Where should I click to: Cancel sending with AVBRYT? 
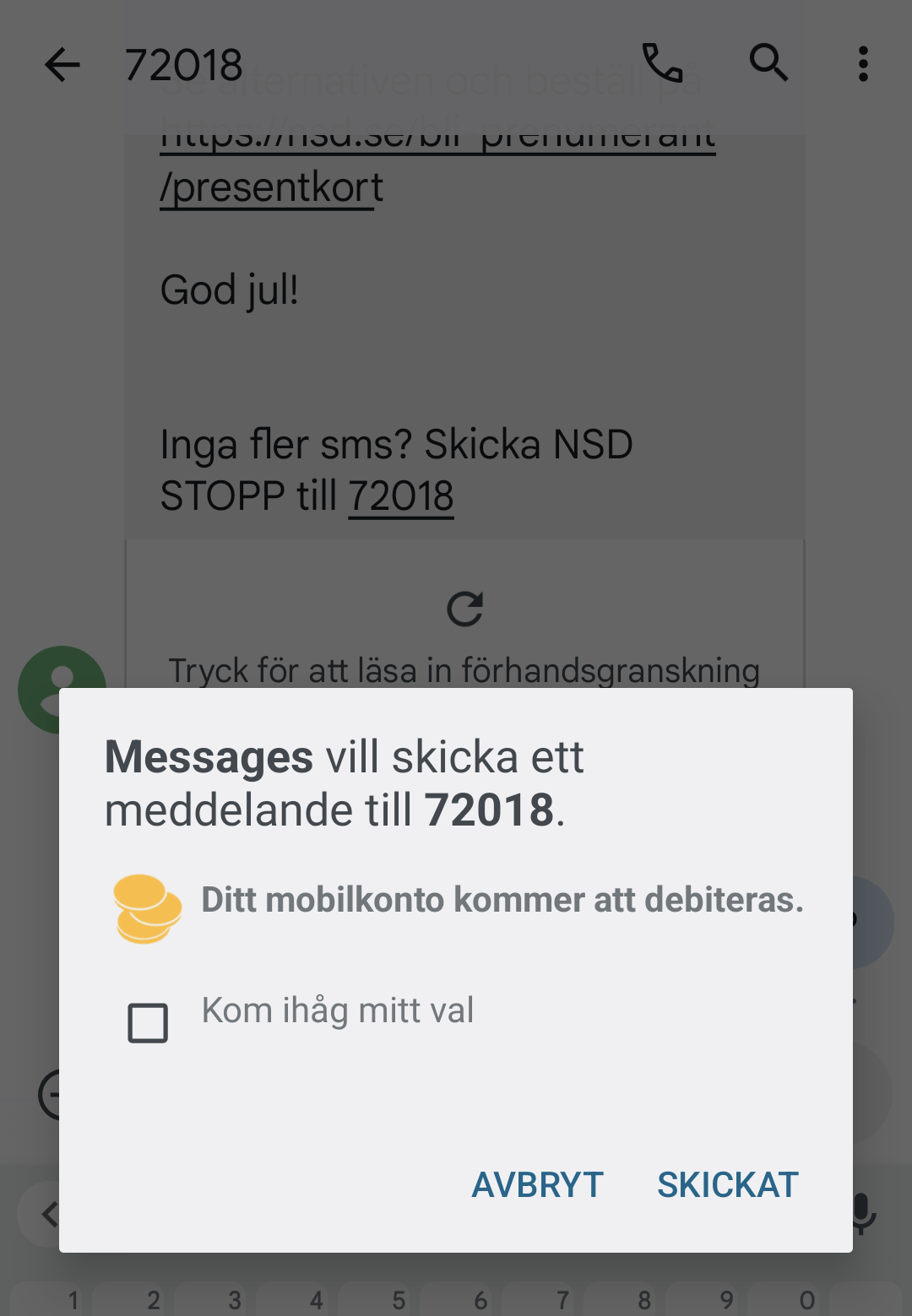pyautogui.click(x=537, y=1184)
